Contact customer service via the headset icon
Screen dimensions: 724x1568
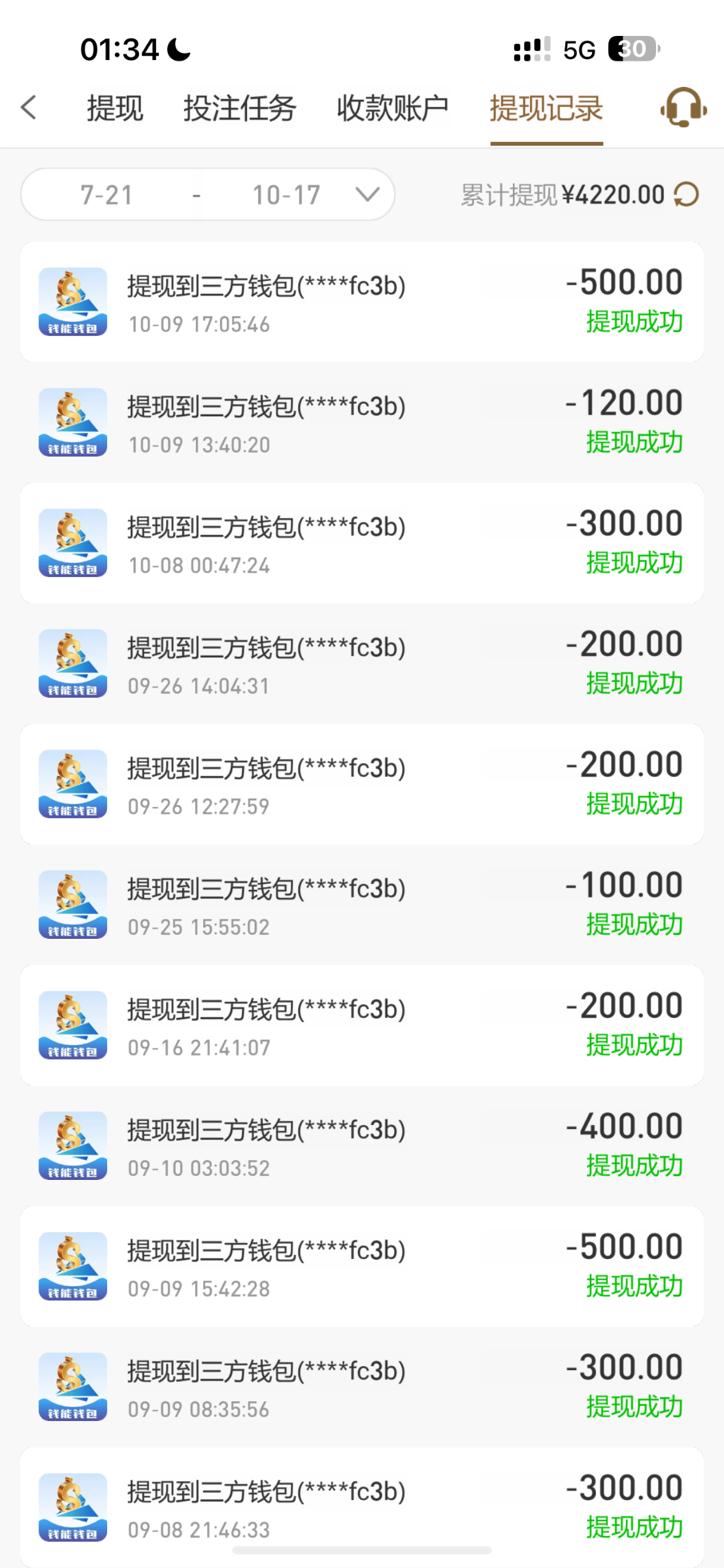tap(683, 108)
